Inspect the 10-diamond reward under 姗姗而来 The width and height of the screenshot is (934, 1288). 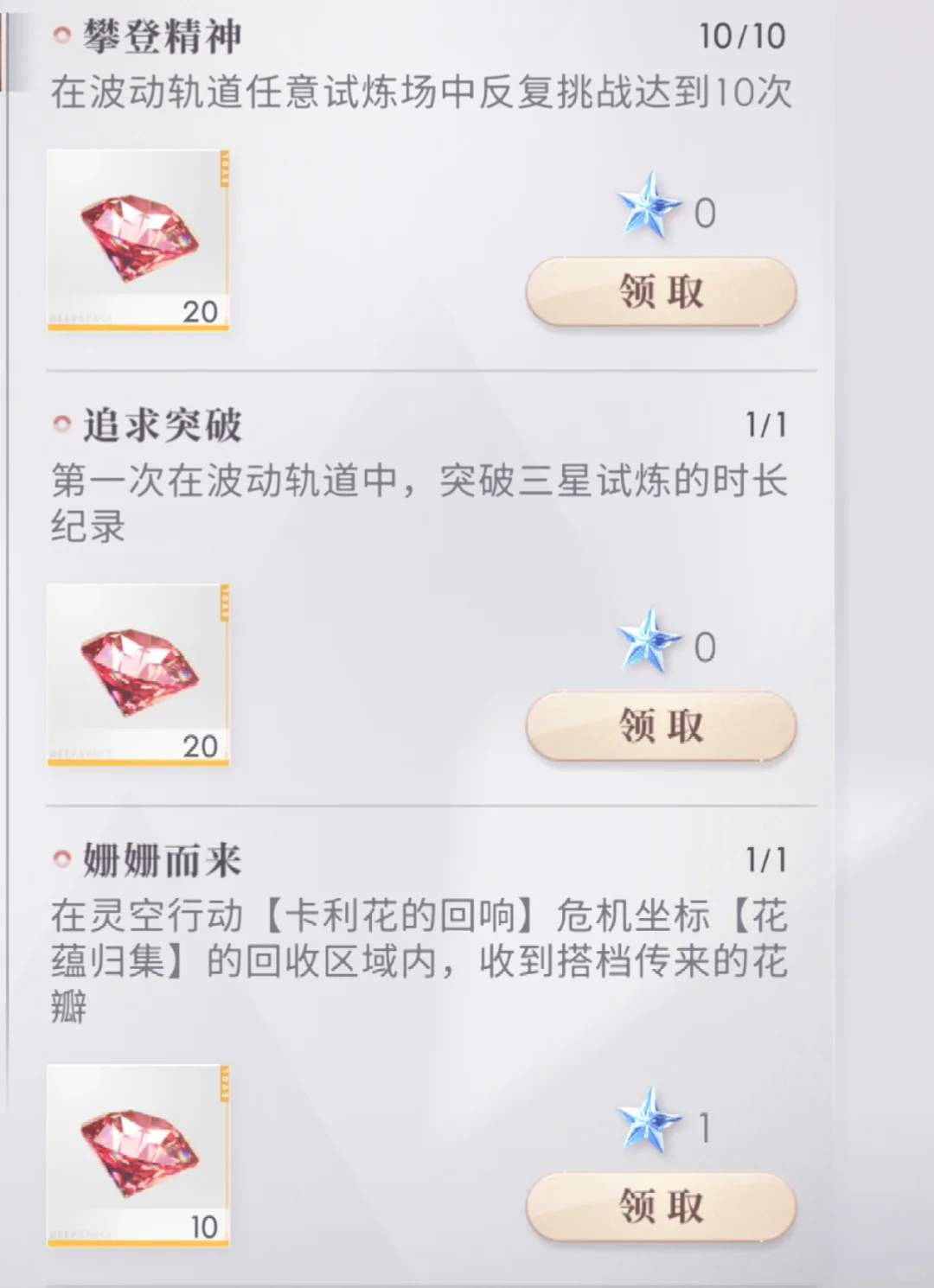(x=138, y=1155)
